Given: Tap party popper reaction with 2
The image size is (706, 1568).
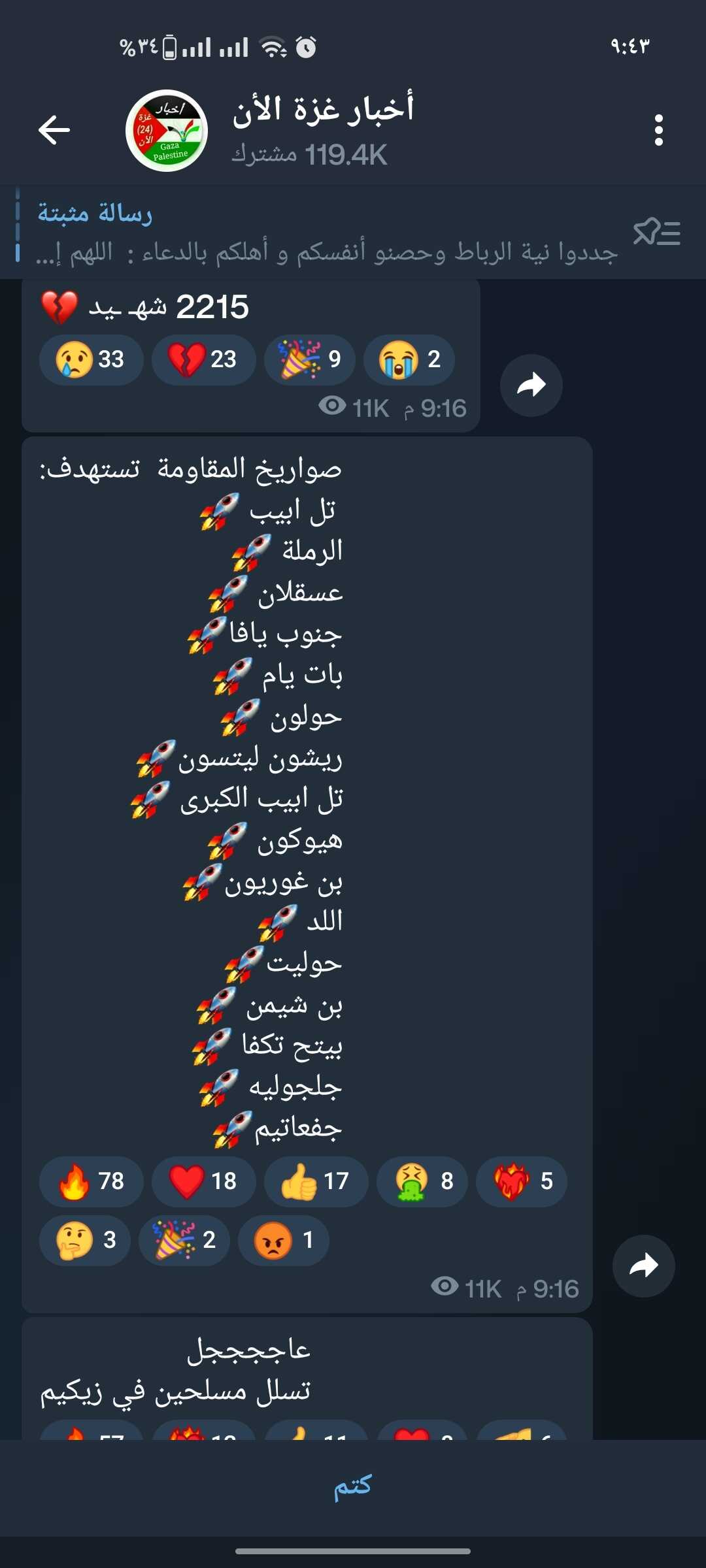Looking at the screenshot, I should point(184,1240).
